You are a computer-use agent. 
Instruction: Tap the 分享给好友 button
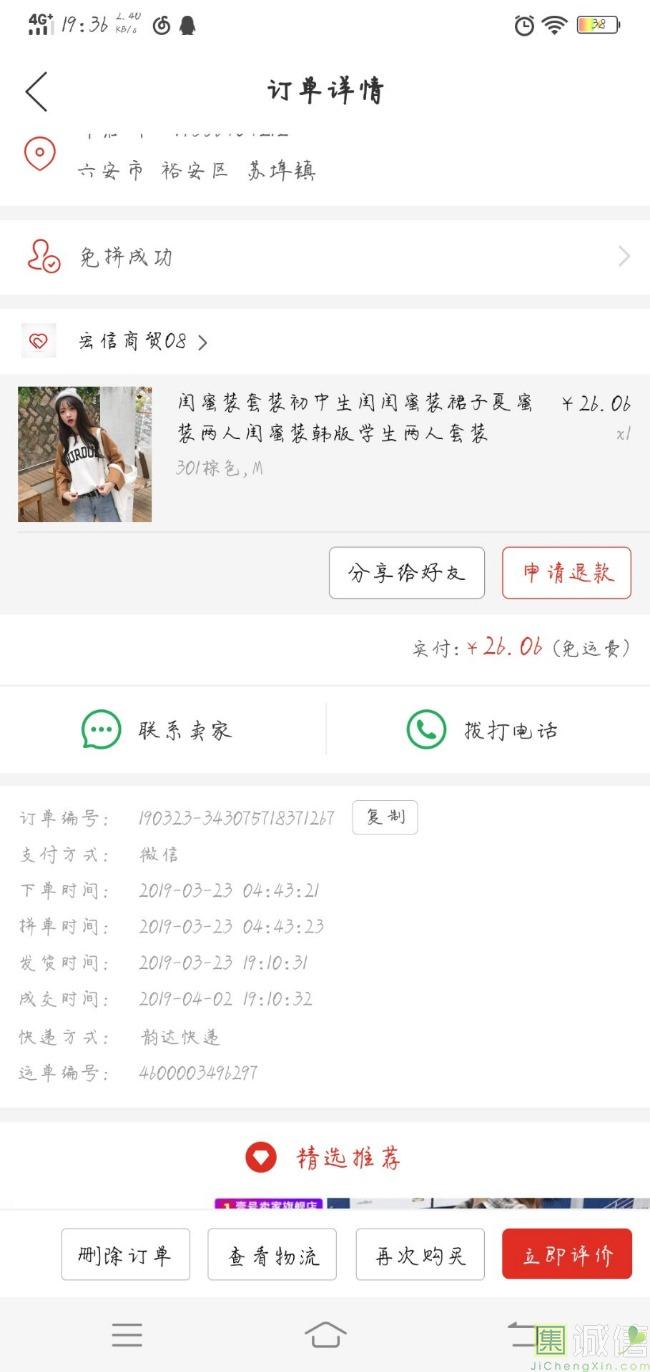pos(406,573)
